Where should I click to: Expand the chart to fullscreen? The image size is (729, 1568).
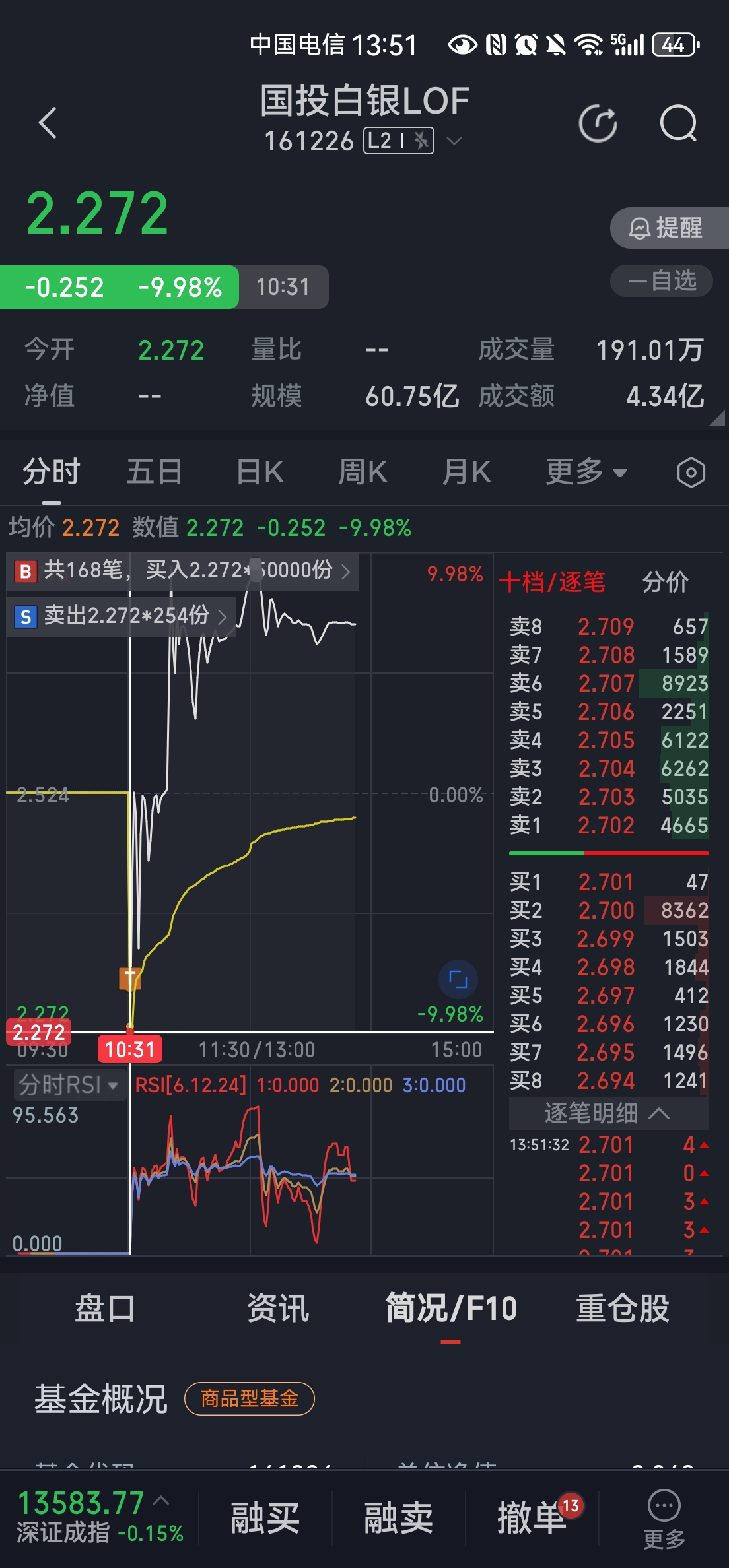(458, 979)
